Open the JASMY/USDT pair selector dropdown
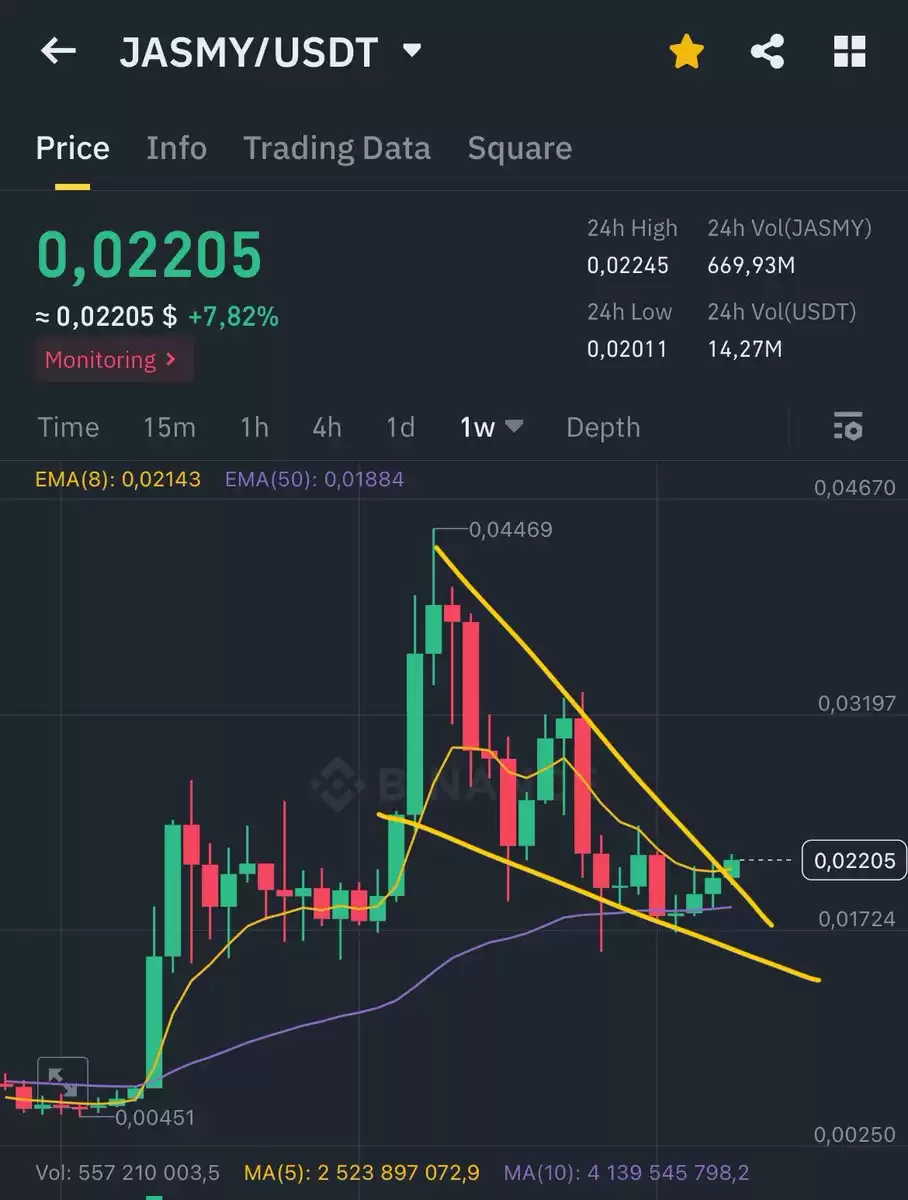The width and height of the screenshot is (908, 1200). point(411,51)
